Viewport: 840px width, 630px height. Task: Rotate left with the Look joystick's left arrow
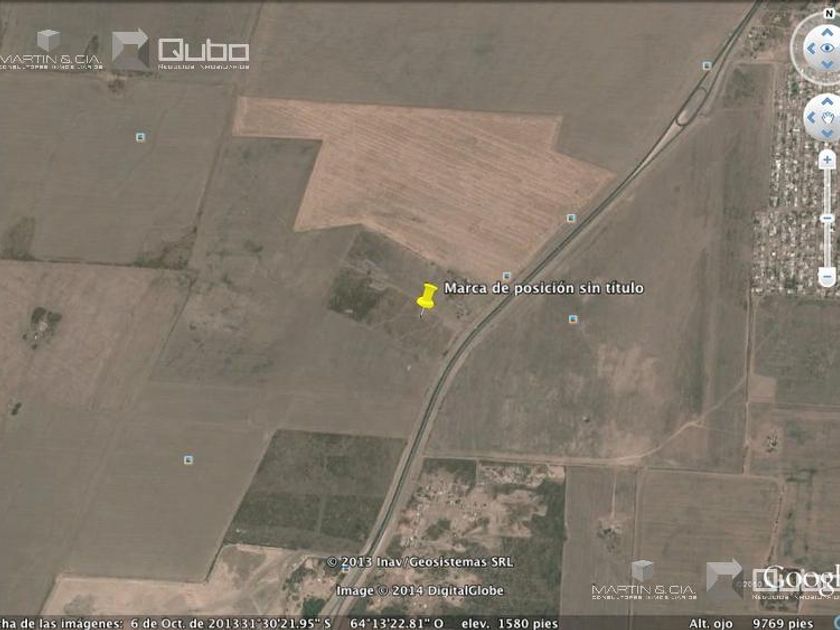(811, 49)
